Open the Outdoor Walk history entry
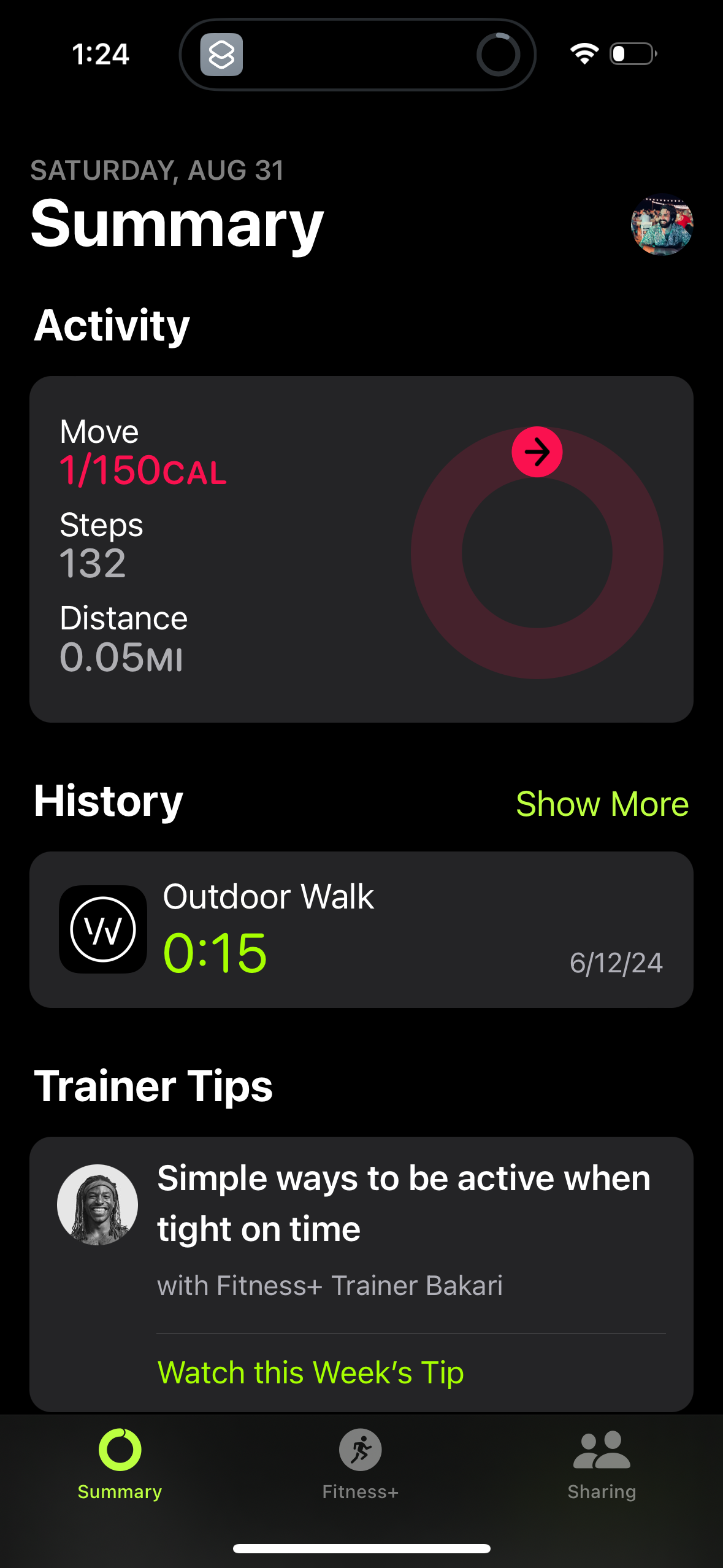This screenshot has height=1568, width=723. click(362, 928)
